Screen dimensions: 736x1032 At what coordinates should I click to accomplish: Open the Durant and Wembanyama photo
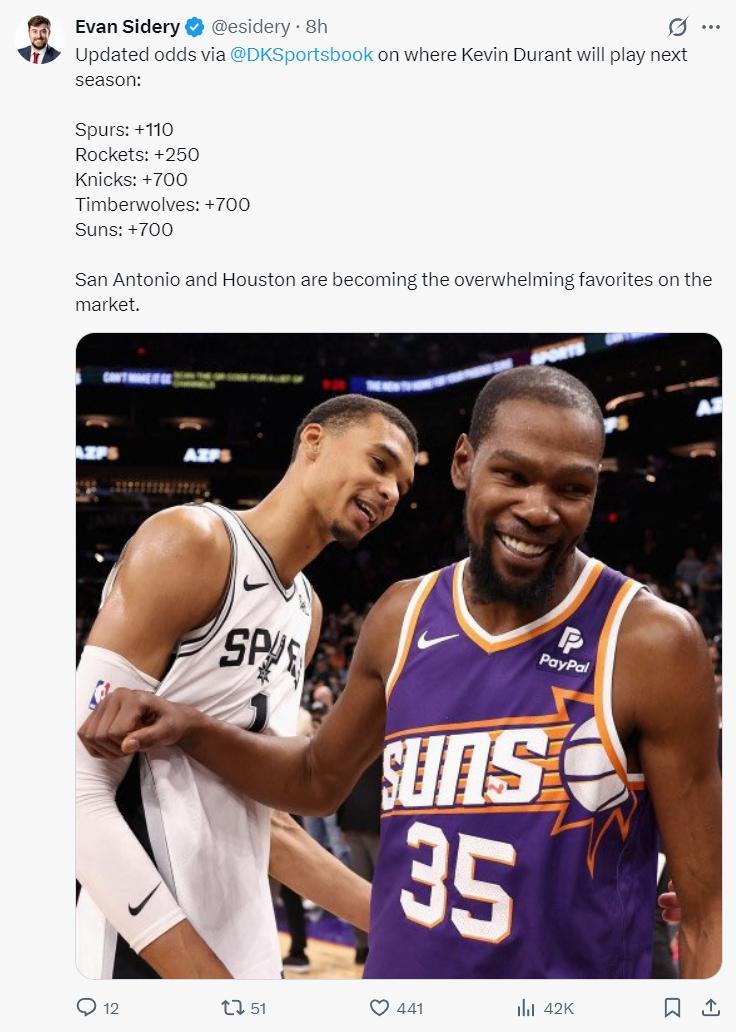(x=398, y=655)
